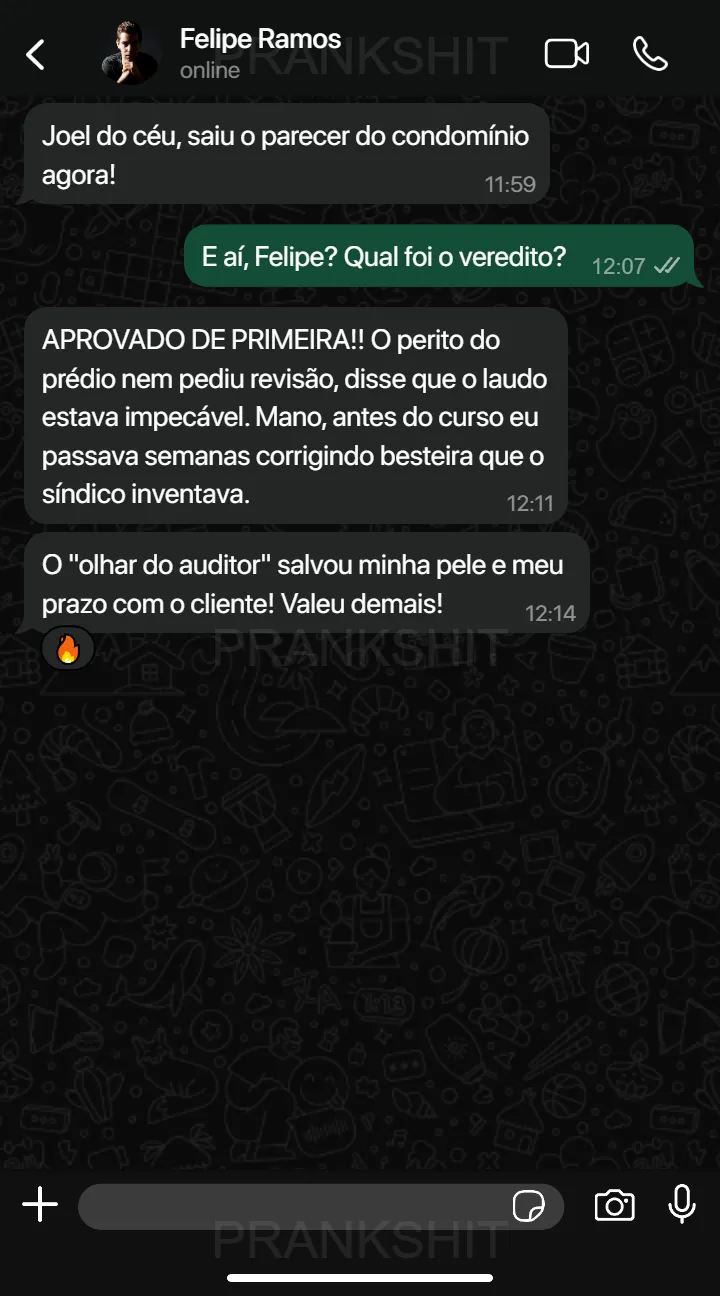Open the plus attachment menu
Image resolution: width=720 pixels, height=1296 pixels.
[x=40, y=1205]
